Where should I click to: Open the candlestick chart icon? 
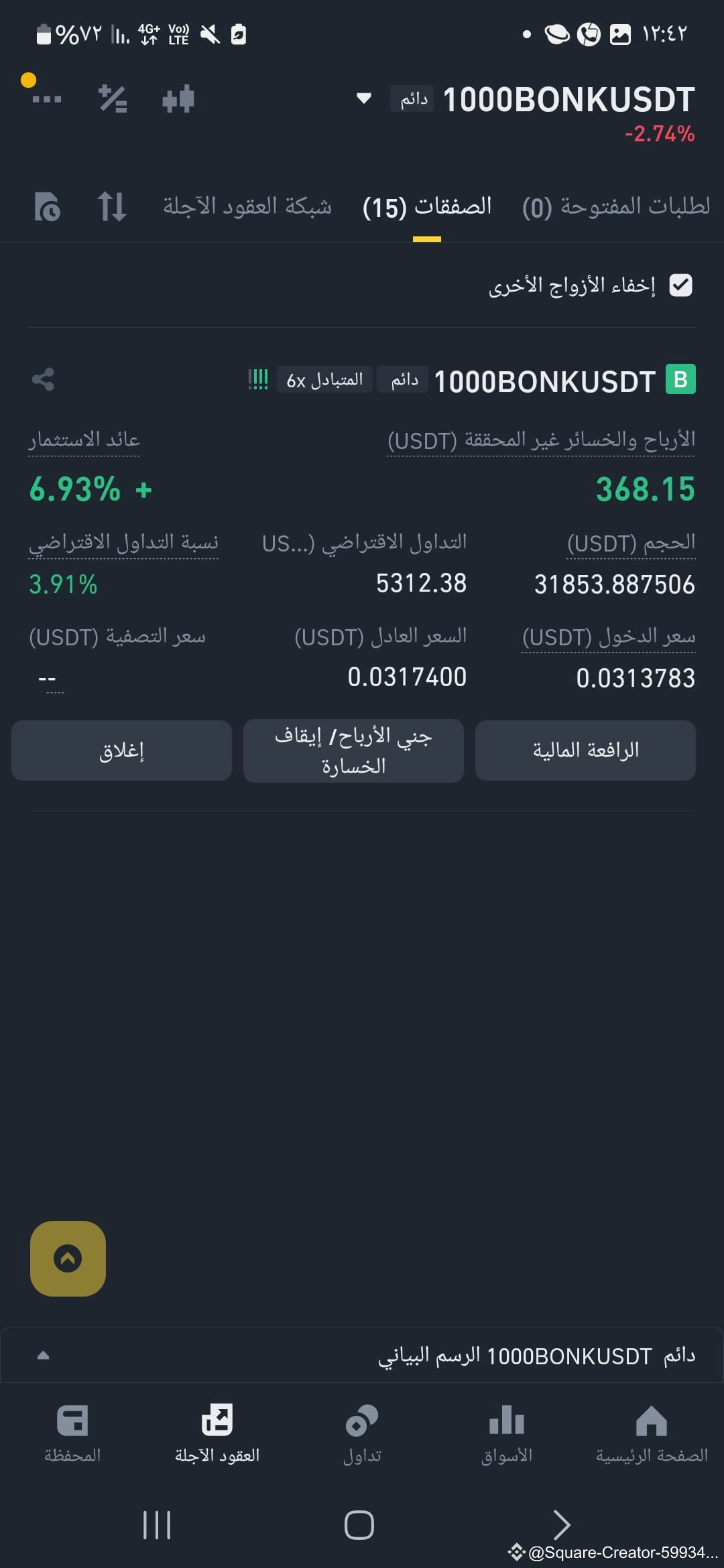(x=178, y=99)
